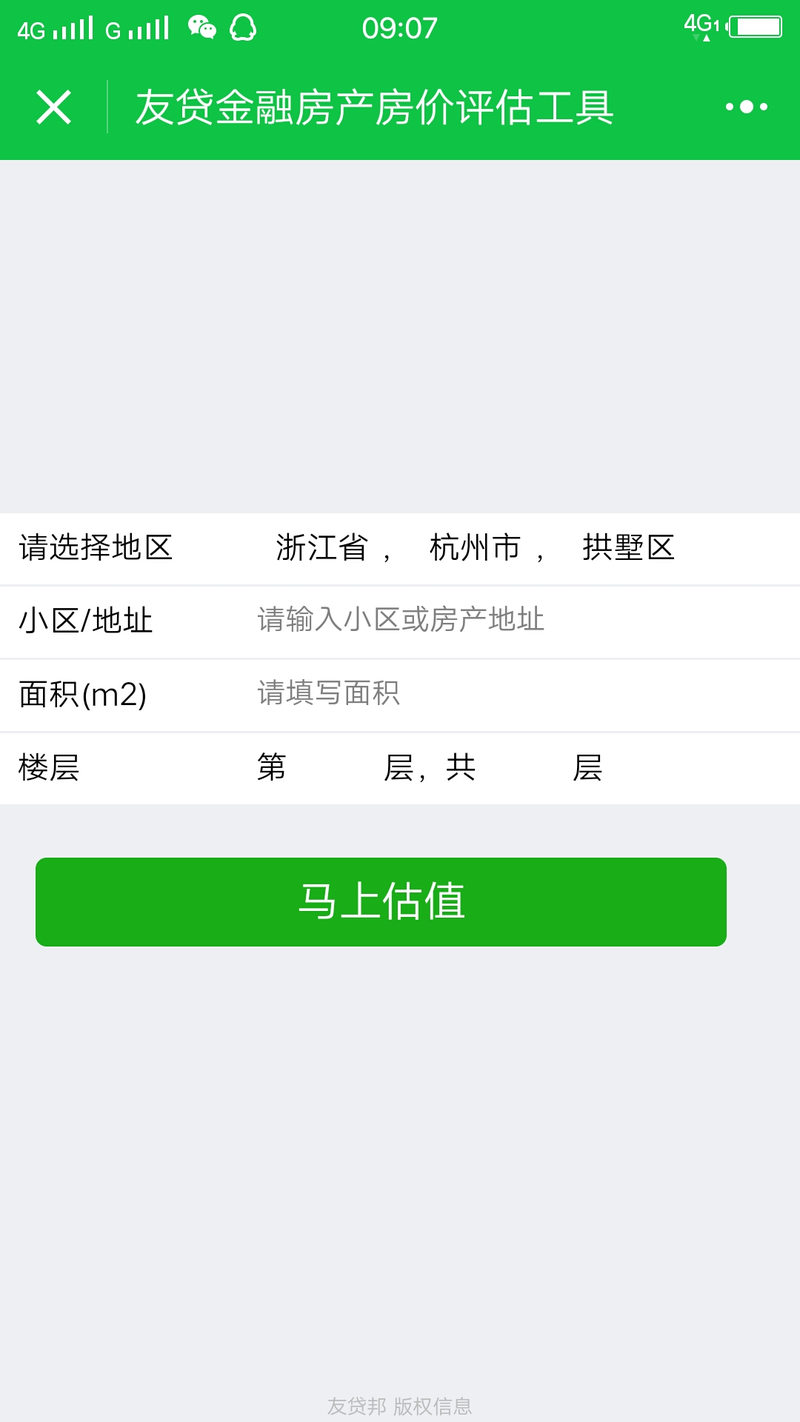The image size is (800, 1422).
Task: Enter the current floor number field
Action: [334, 768]
